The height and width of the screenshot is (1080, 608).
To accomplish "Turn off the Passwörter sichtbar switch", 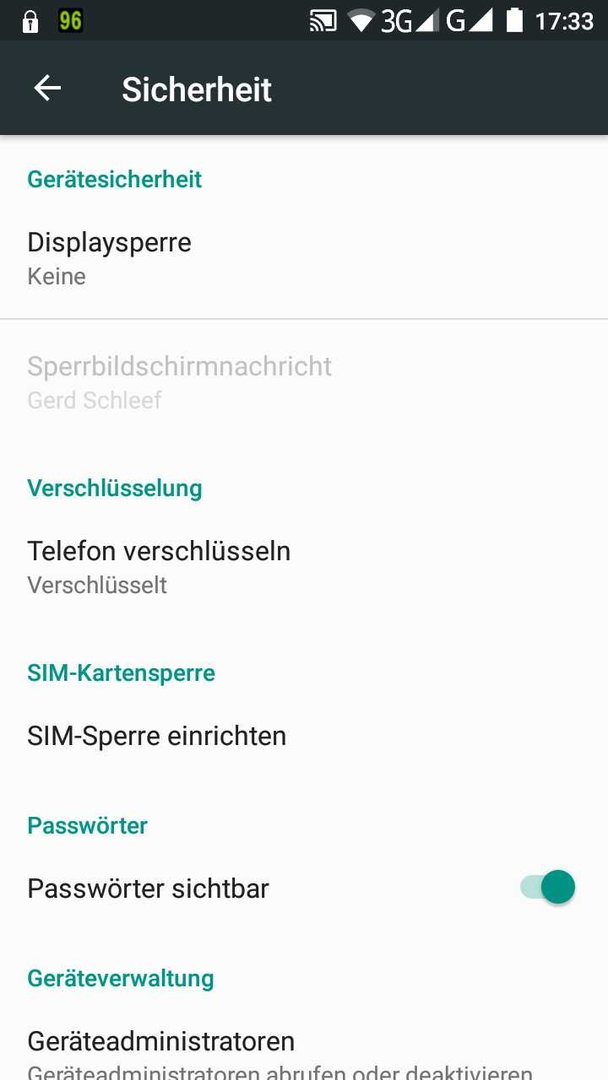I will [x=547, y=887].
